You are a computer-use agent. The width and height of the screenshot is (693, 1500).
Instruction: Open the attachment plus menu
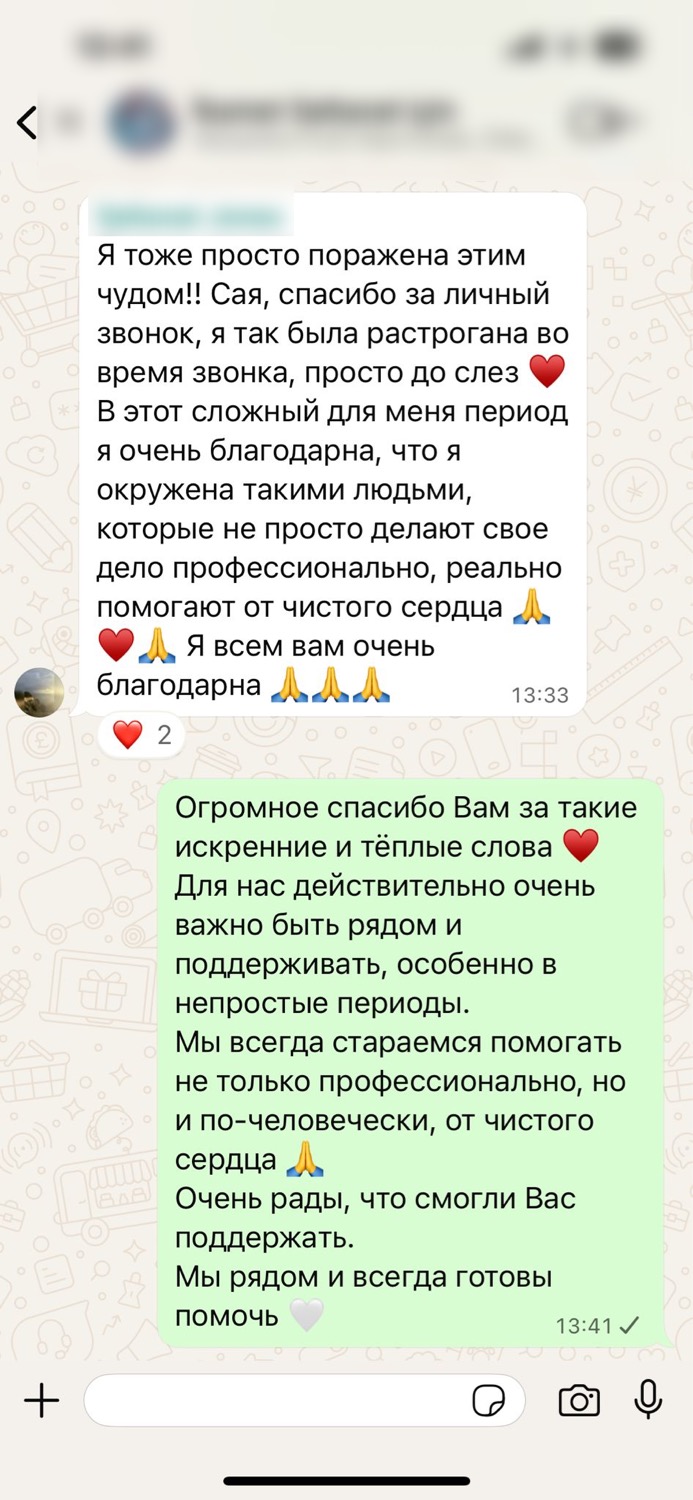point(42,1401)
